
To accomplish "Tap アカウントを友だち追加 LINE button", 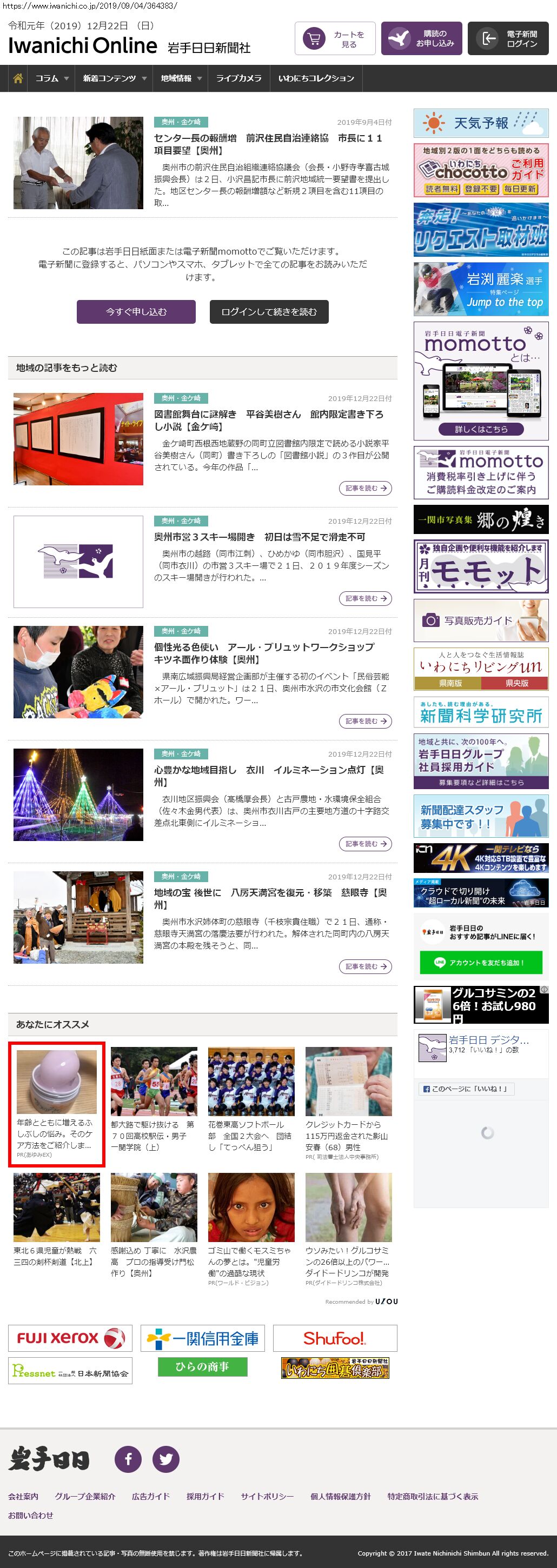I will [x=480, y=962].
